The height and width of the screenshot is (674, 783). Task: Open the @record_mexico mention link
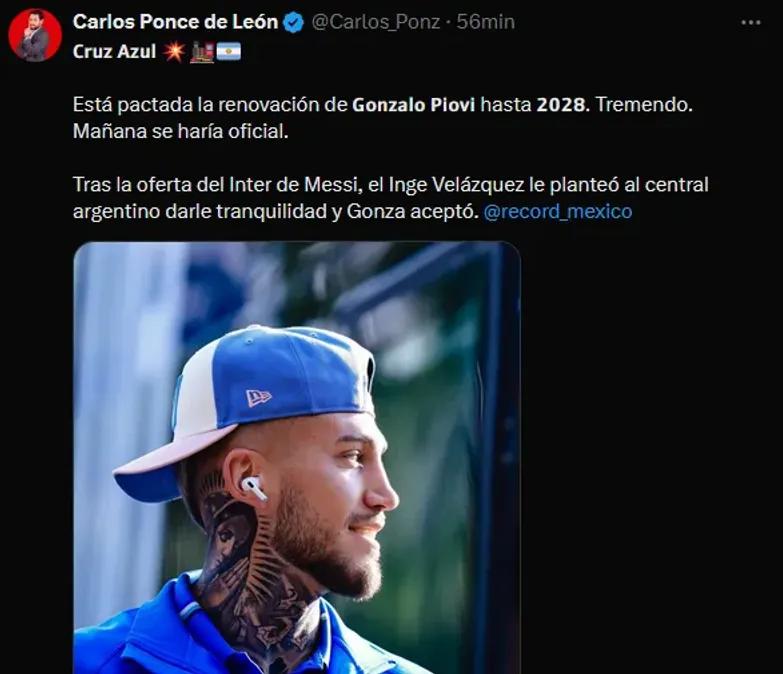[557, 212]
